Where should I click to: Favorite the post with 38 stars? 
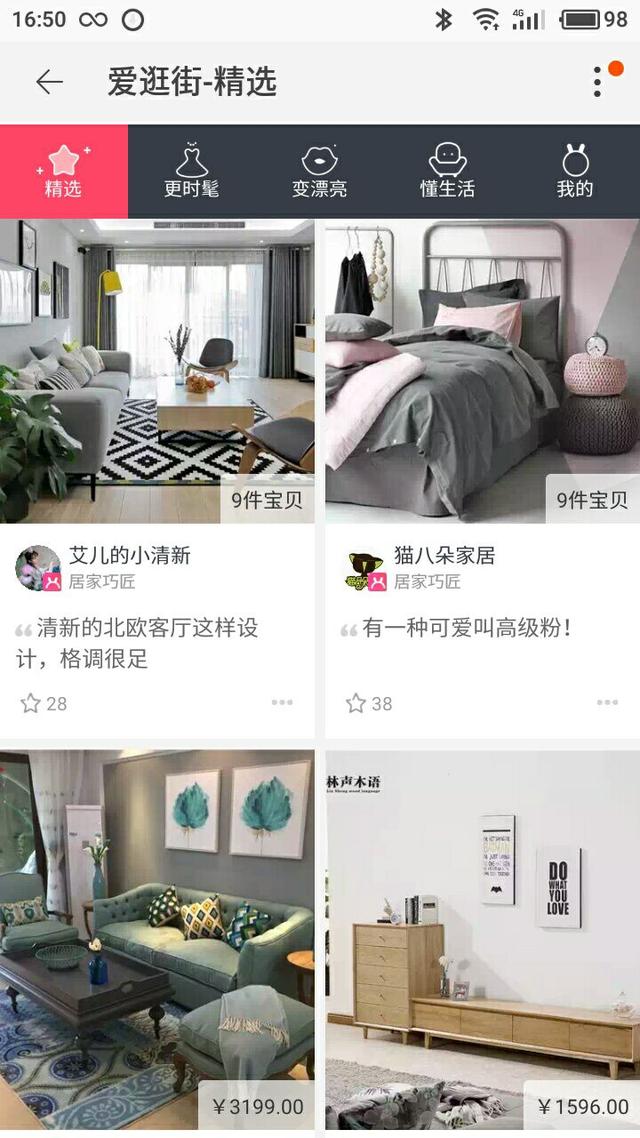click(x=356, y=704)
